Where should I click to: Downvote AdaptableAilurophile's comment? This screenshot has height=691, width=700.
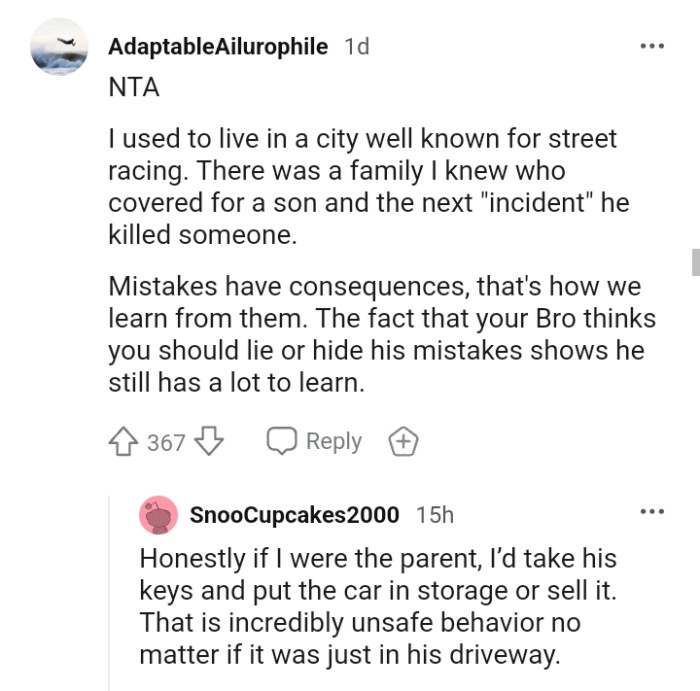(x=209, y=441)
